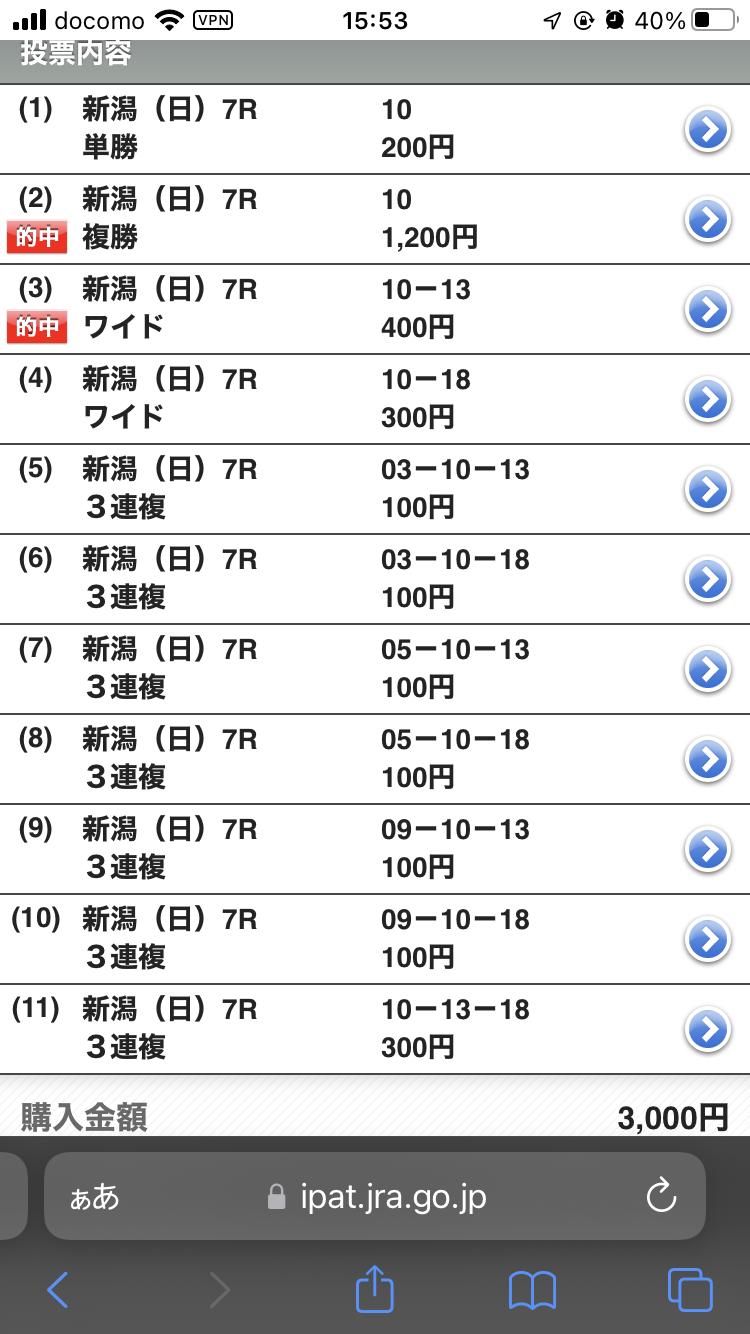Open text size settings with ぁあ
Screen dimensions: 750x1334
click(94, 1197)
